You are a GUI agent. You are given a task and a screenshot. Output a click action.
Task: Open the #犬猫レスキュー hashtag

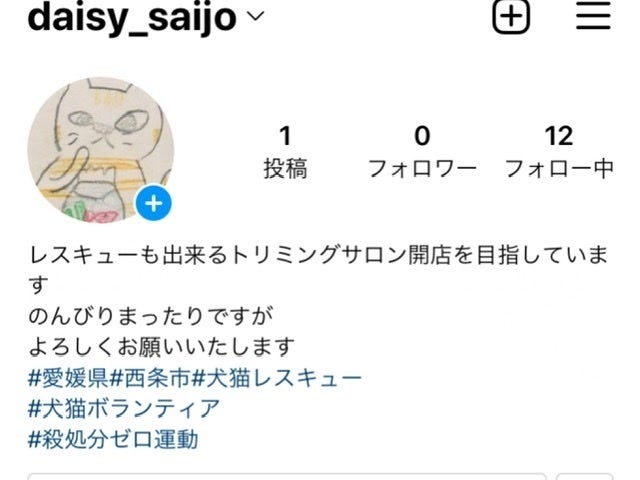[x=277, y=377]
